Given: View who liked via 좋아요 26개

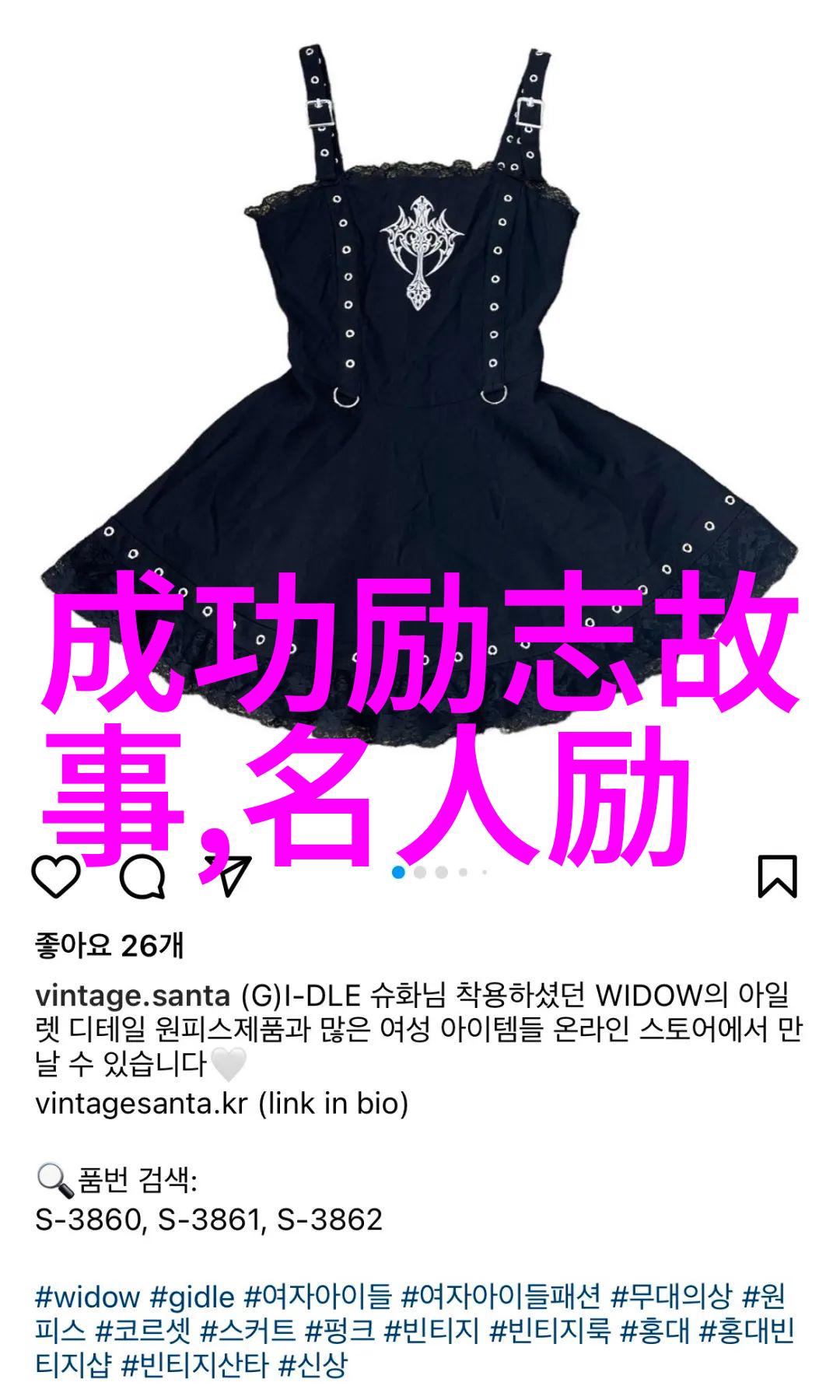Looking at the screenshot, I should [x=110, y=946].
